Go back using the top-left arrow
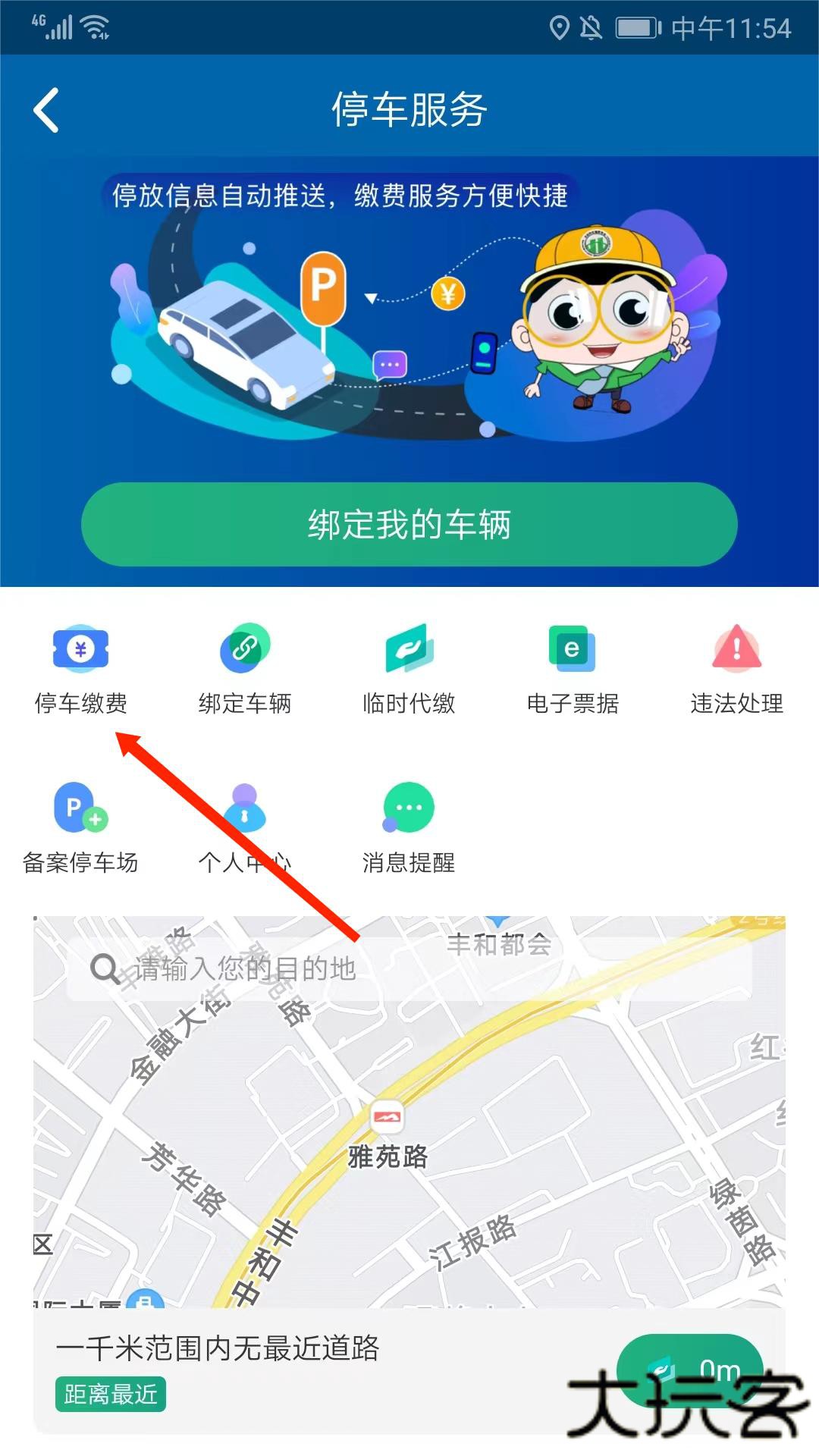The width and height of the screenshot is (819, 1456). point(47,108)
